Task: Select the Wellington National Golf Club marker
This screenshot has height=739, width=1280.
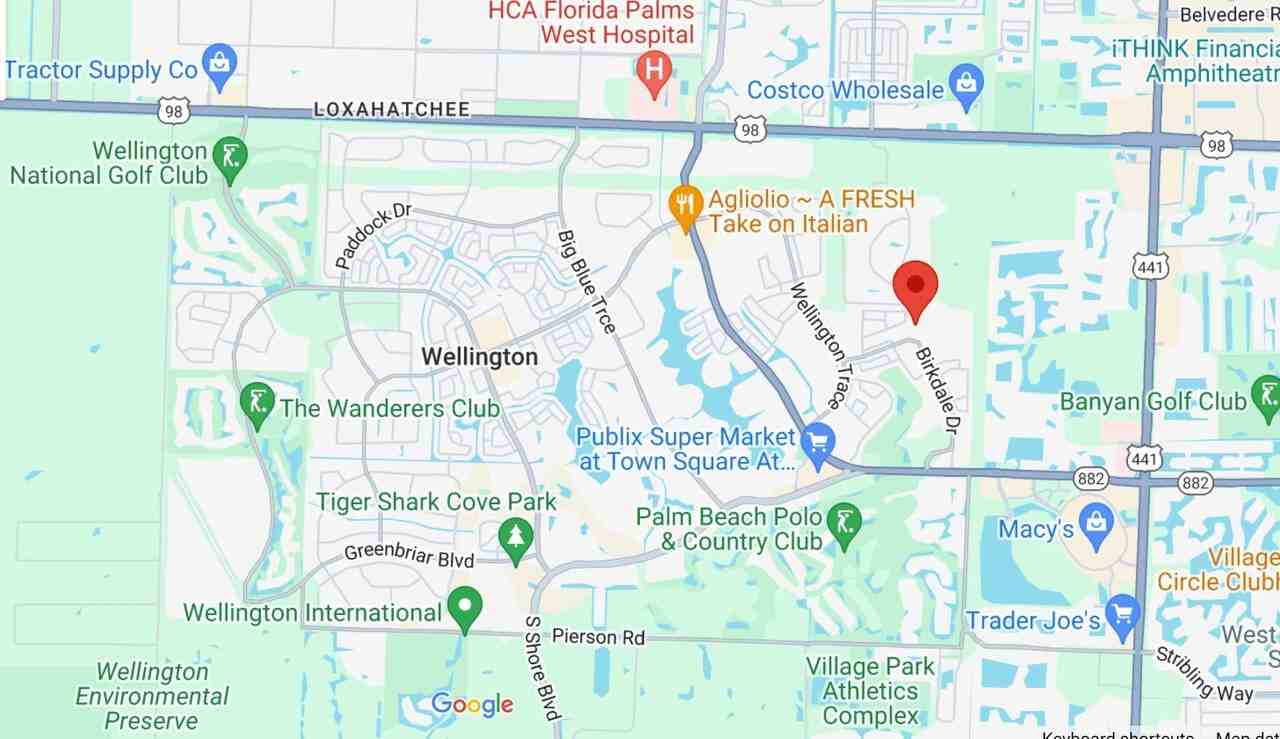Action: [x=230, y=158]
